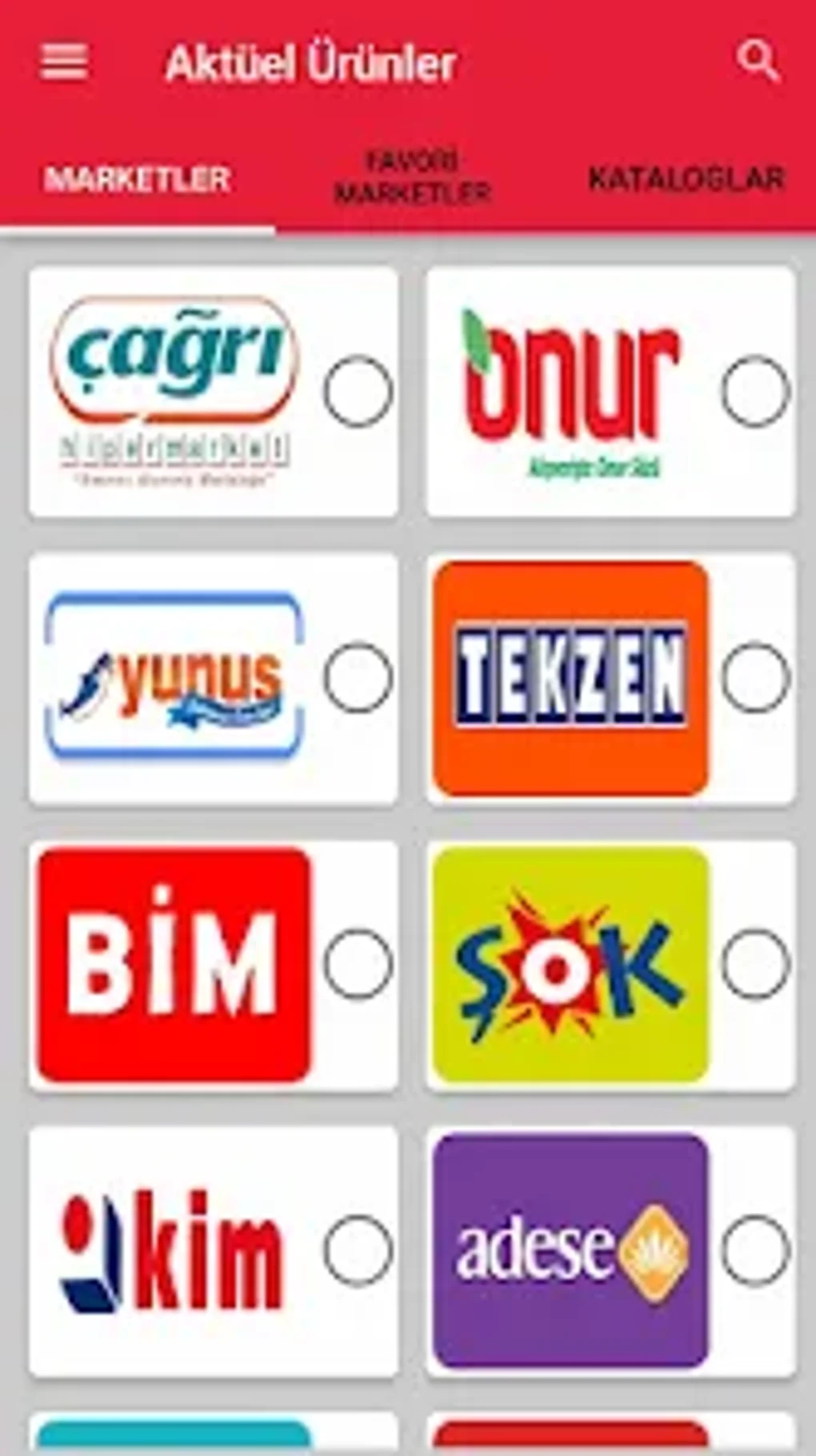
Task: Select the circle next to Tekzen
Action: (755, 677)
